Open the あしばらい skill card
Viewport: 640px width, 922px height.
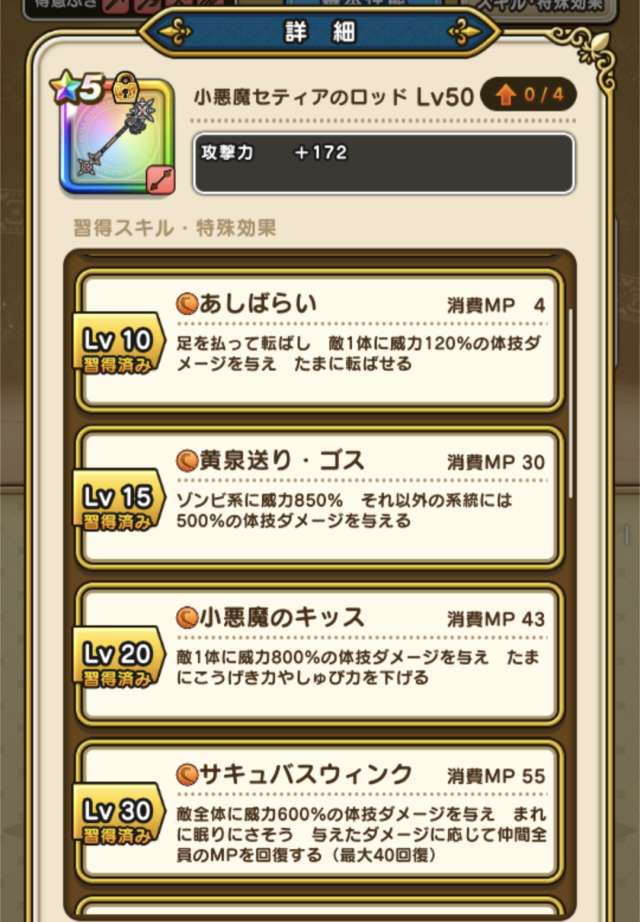click(x=320, y=340)
